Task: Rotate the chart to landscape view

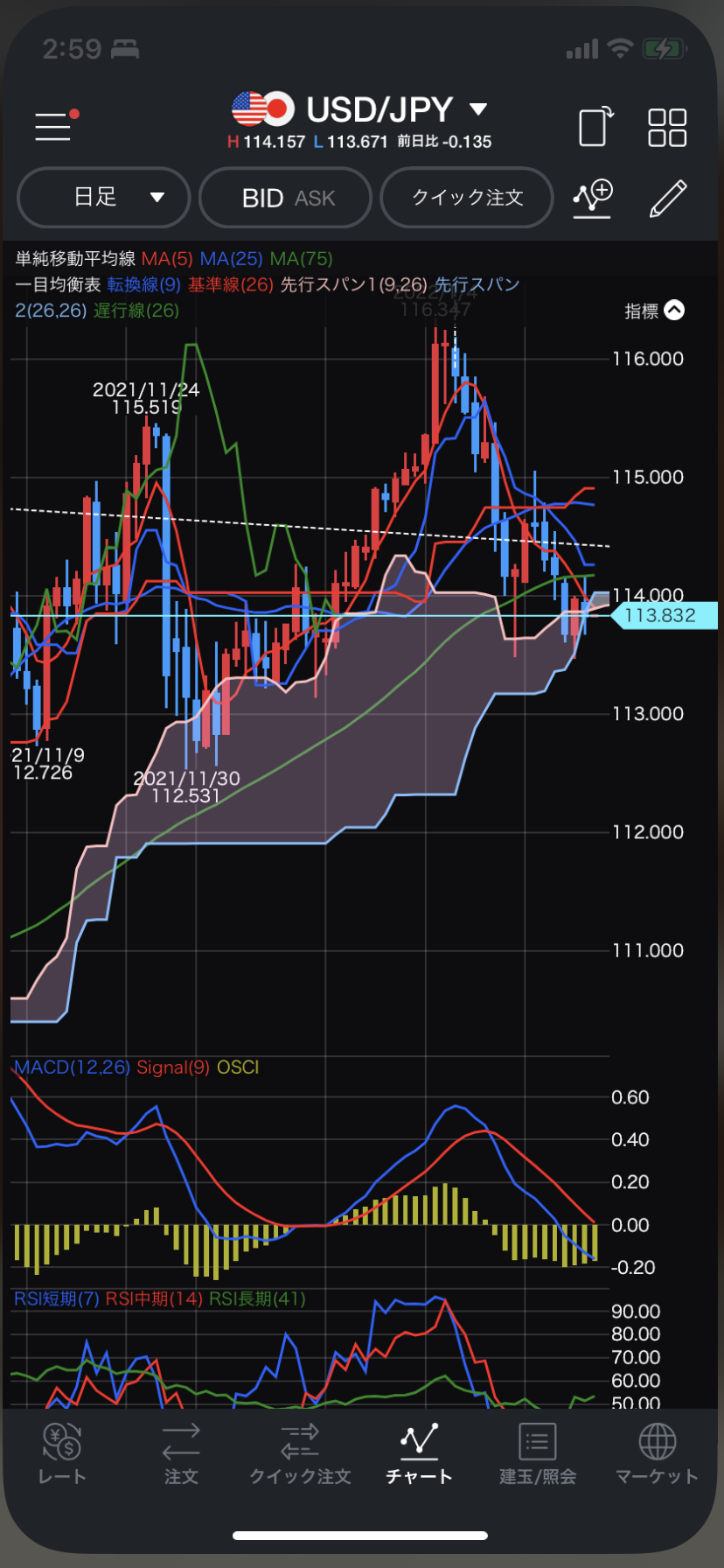Action: pyautogui.click(x=595, y=126)
